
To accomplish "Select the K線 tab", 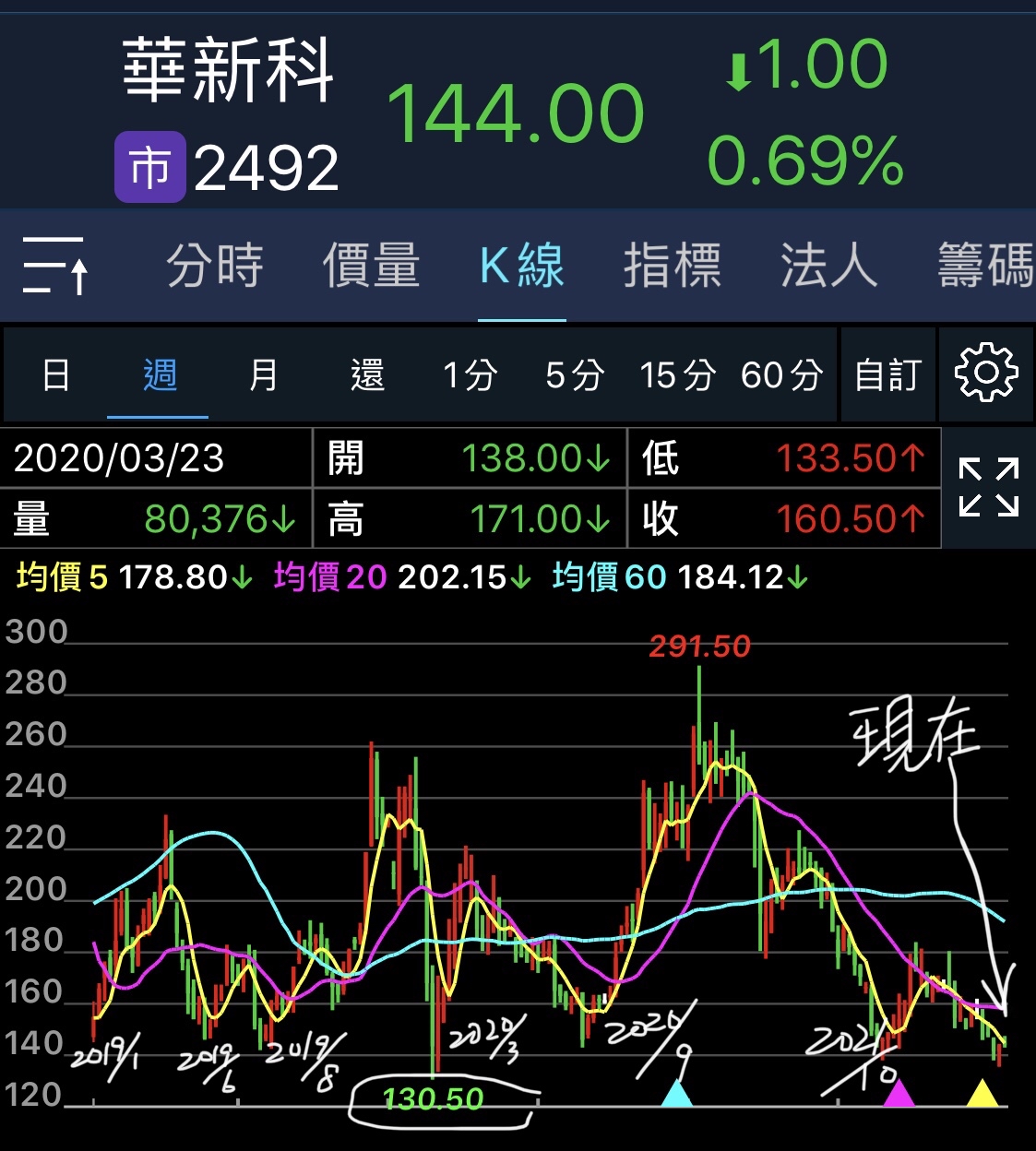I will pyautogui.click(x=522, y=266).
